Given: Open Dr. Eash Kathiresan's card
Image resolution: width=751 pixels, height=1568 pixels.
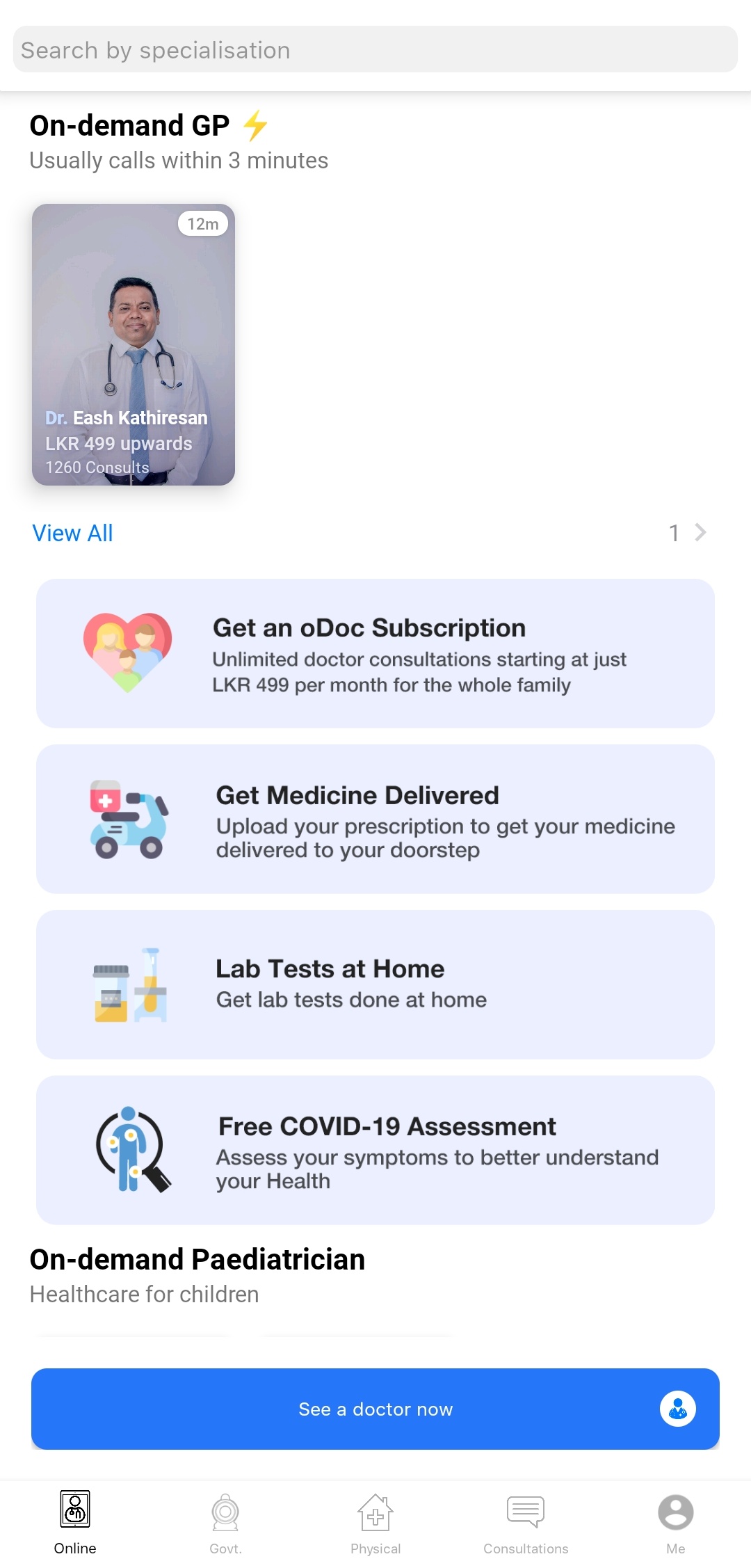Looking at the screenshot, I should [134, 344].
